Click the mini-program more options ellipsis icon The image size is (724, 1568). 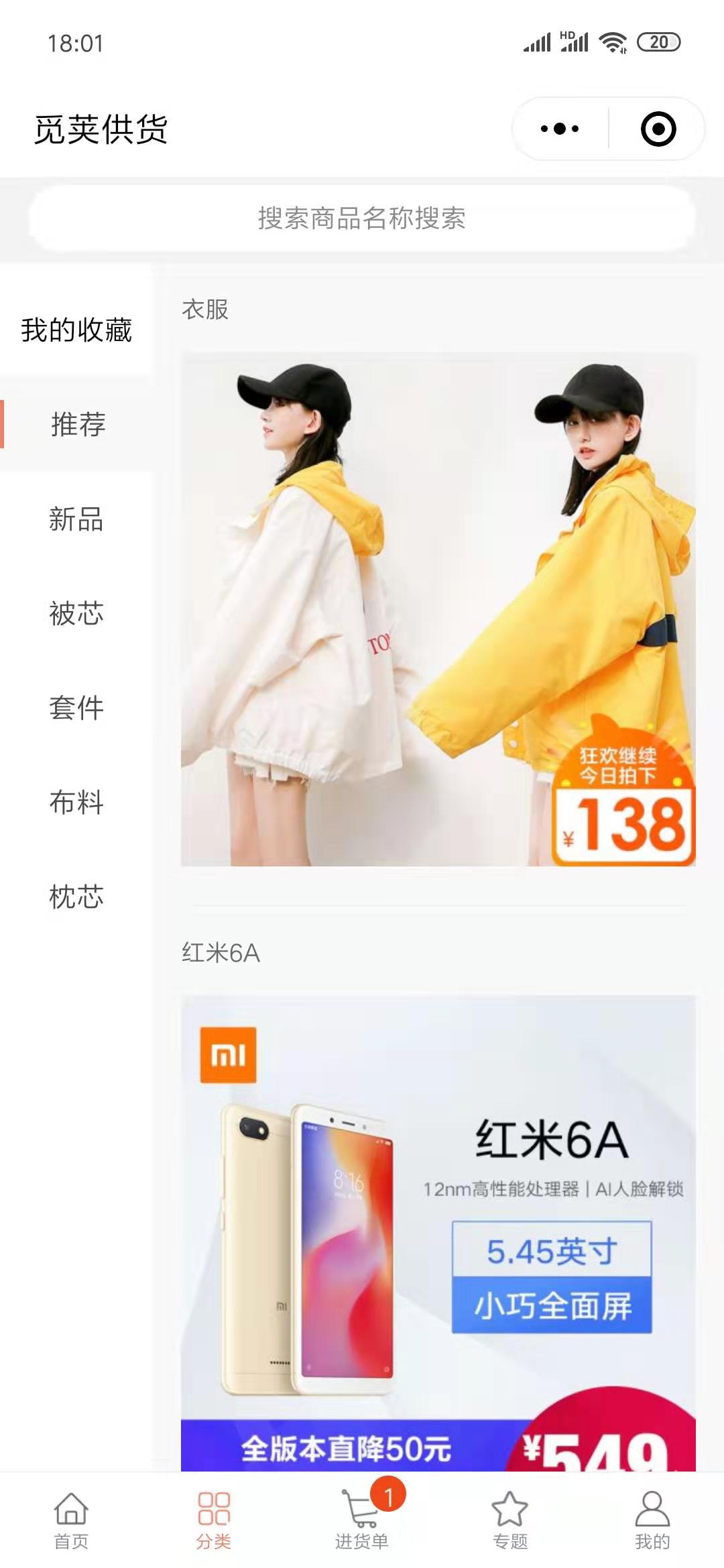(x=558, y=128)
